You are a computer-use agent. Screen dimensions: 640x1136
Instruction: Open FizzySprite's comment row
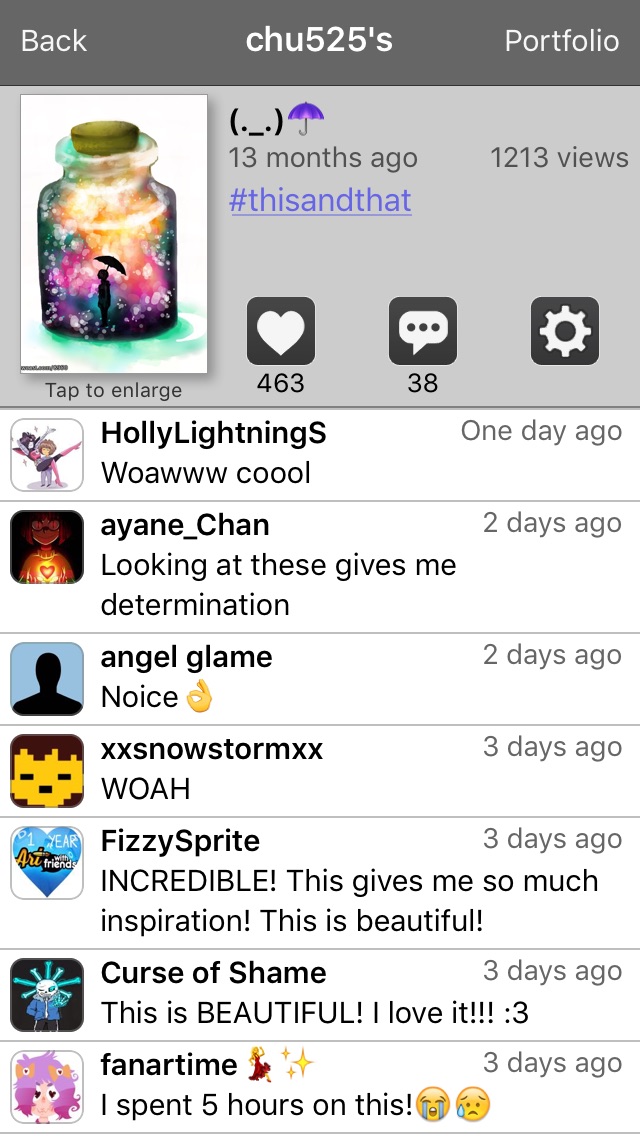pos(320,882)
